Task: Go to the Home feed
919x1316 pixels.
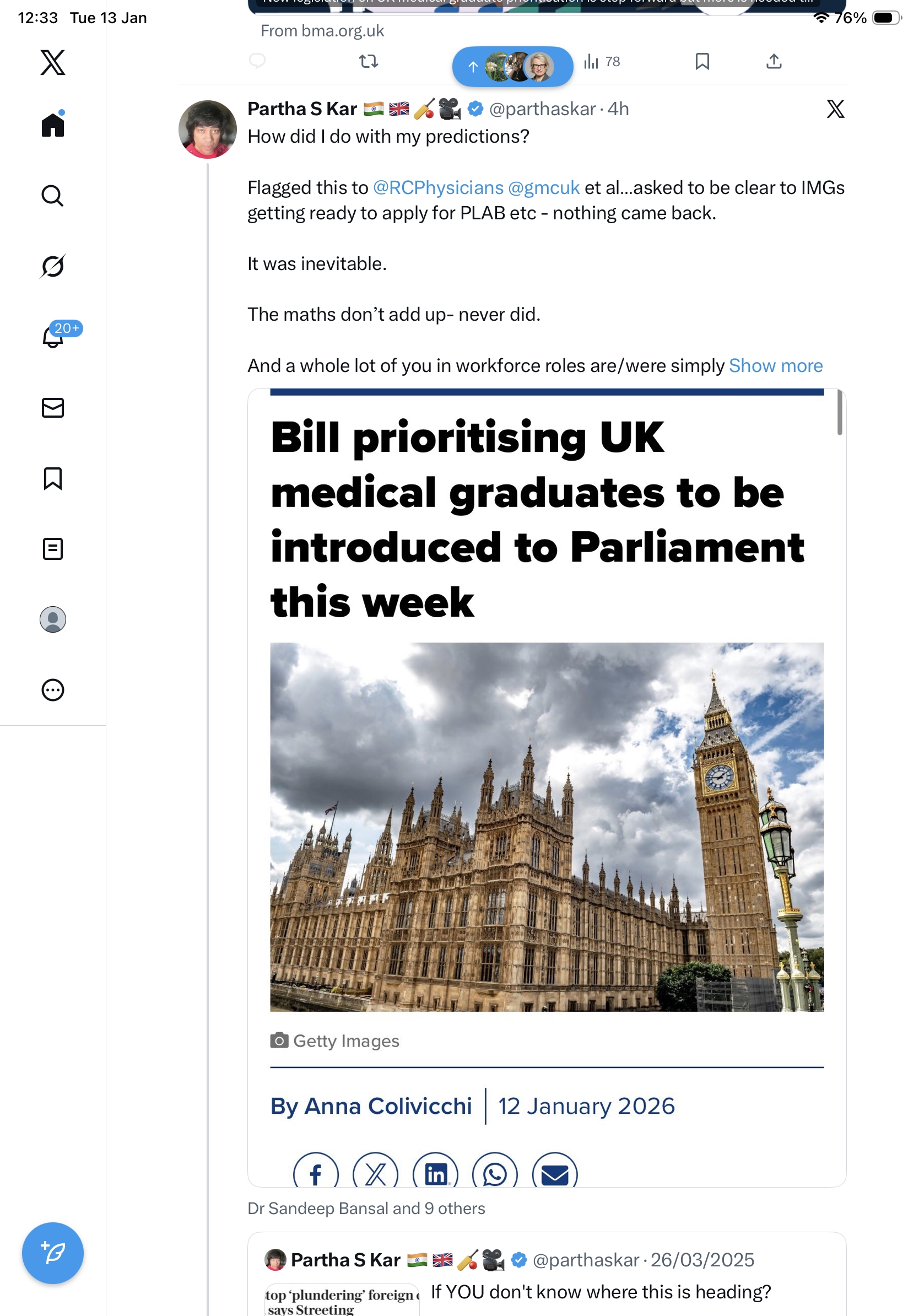Action: [x=53, y=125]
